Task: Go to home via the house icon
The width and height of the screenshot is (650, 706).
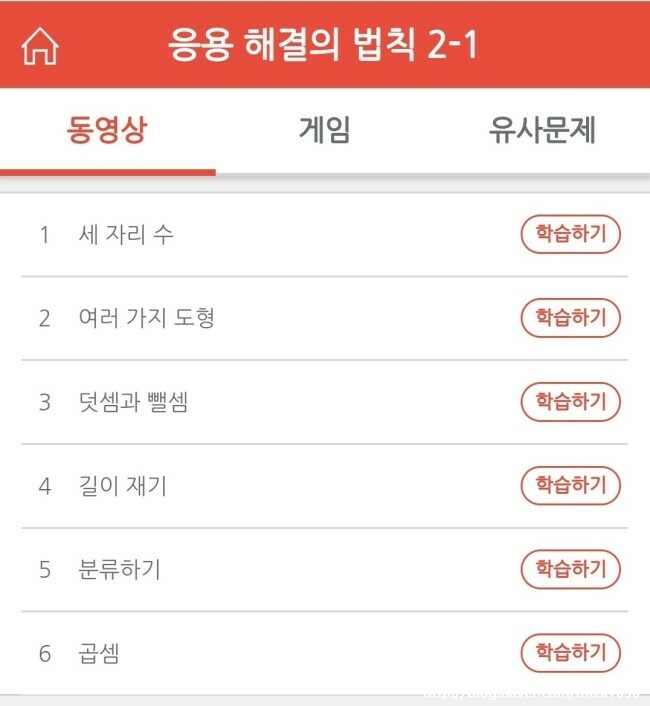Action: coord(40,46)
